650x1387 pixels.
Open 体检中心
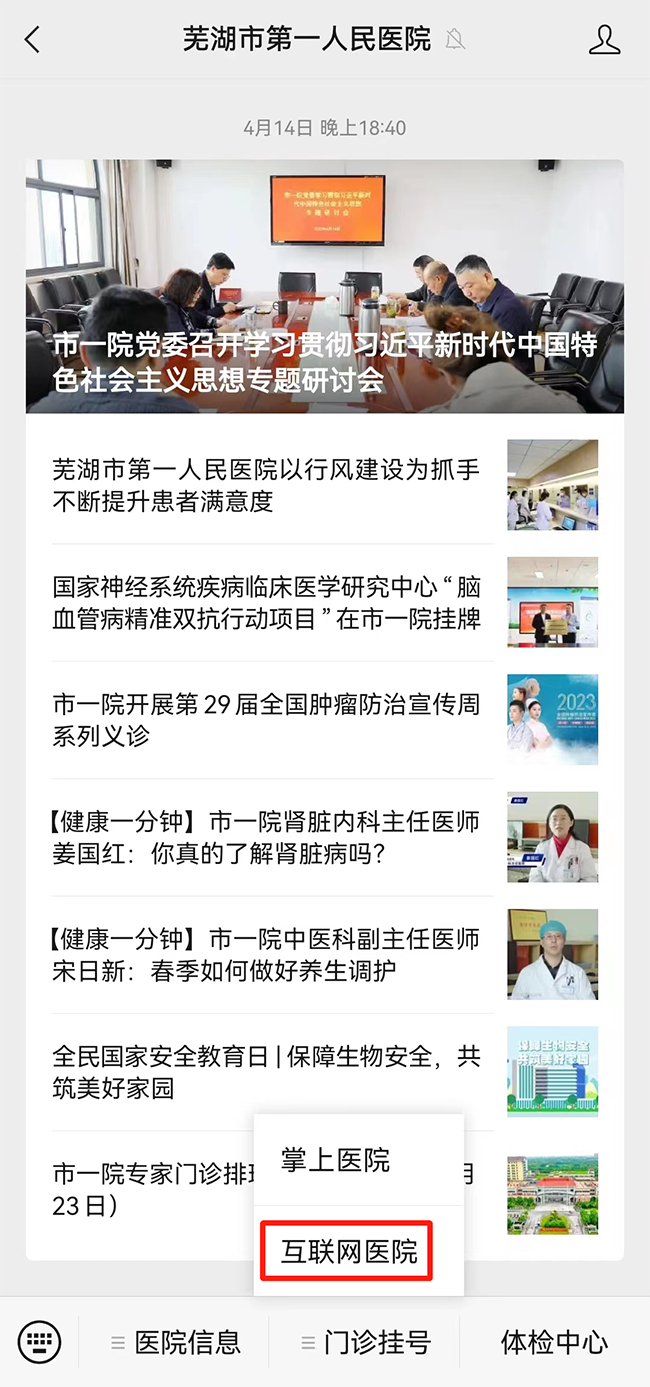(554, 1342)
